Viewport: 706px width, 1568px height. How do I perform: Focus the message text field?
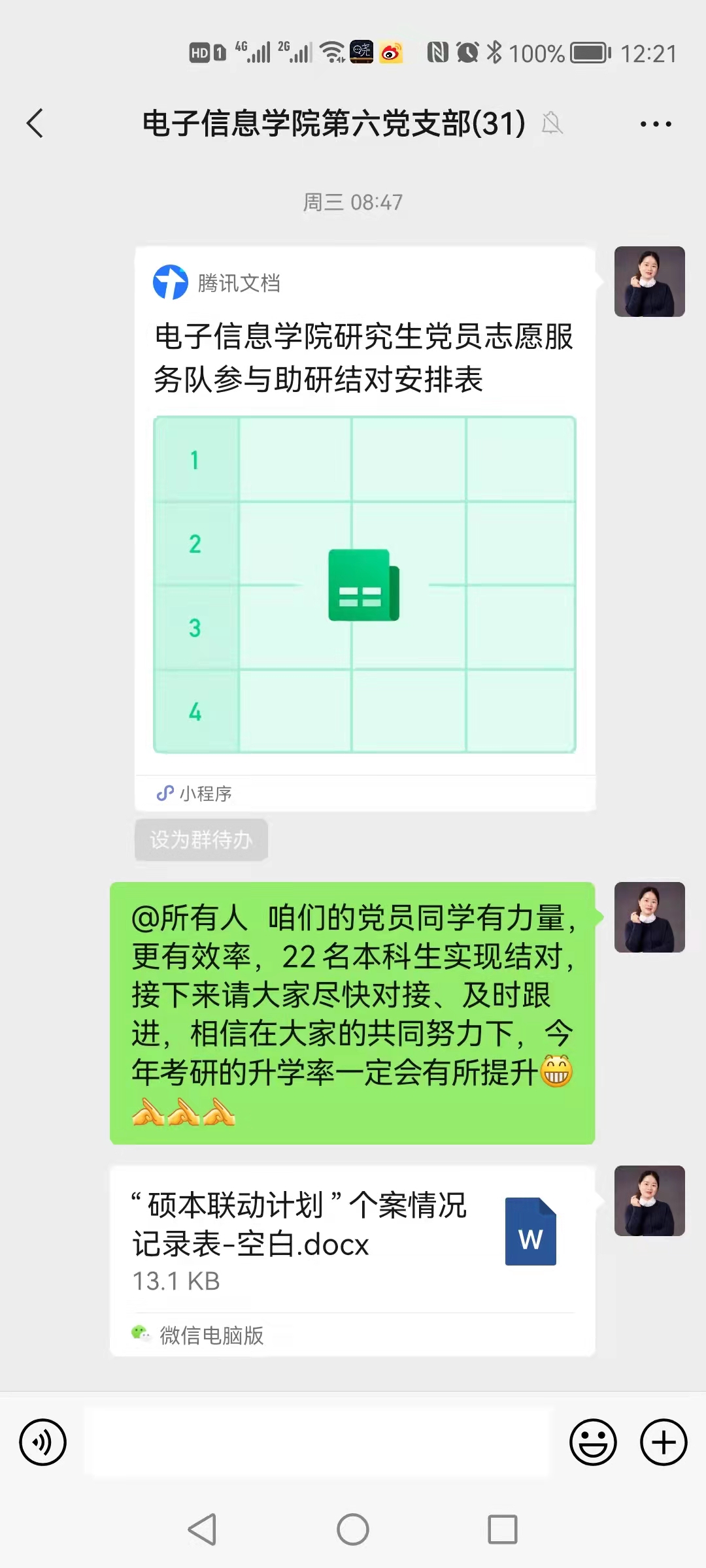[319, 1443]
